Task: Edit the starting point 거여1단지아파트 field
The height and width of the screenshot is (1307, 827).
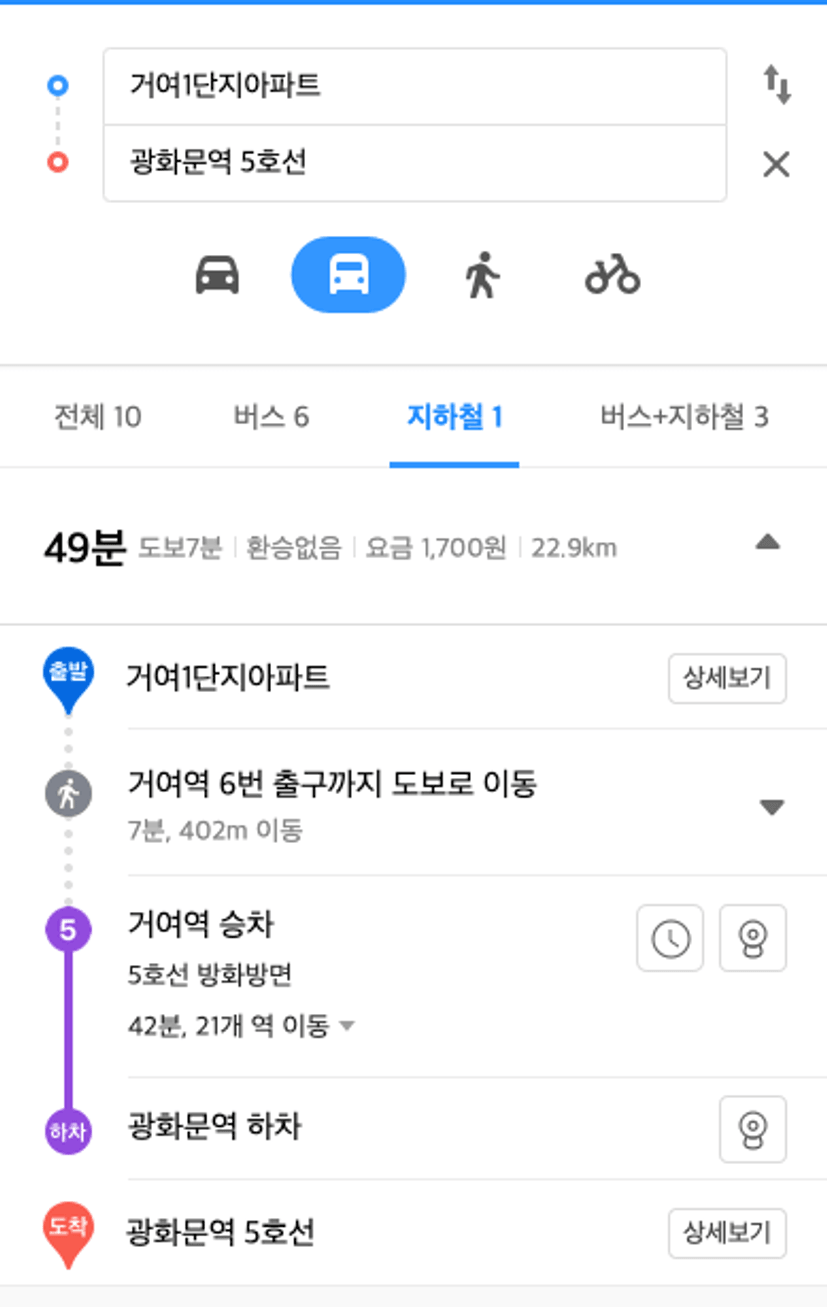Action: (414, 86)
